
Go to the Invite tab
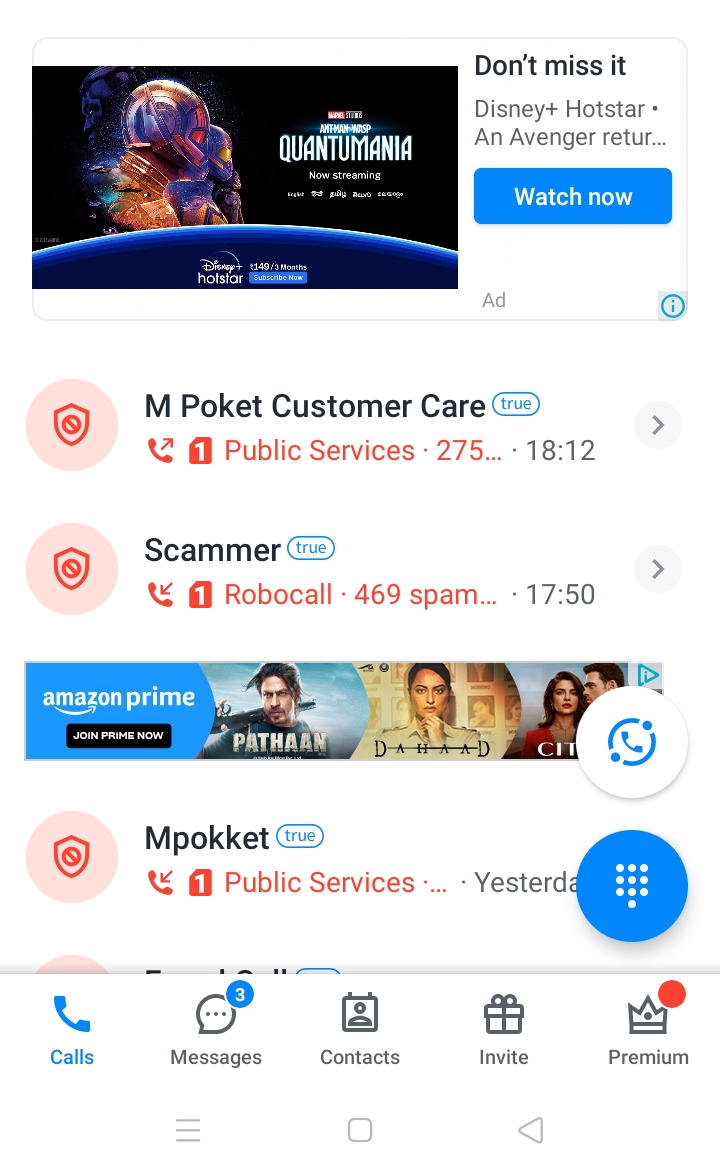tap(504, 1030)
